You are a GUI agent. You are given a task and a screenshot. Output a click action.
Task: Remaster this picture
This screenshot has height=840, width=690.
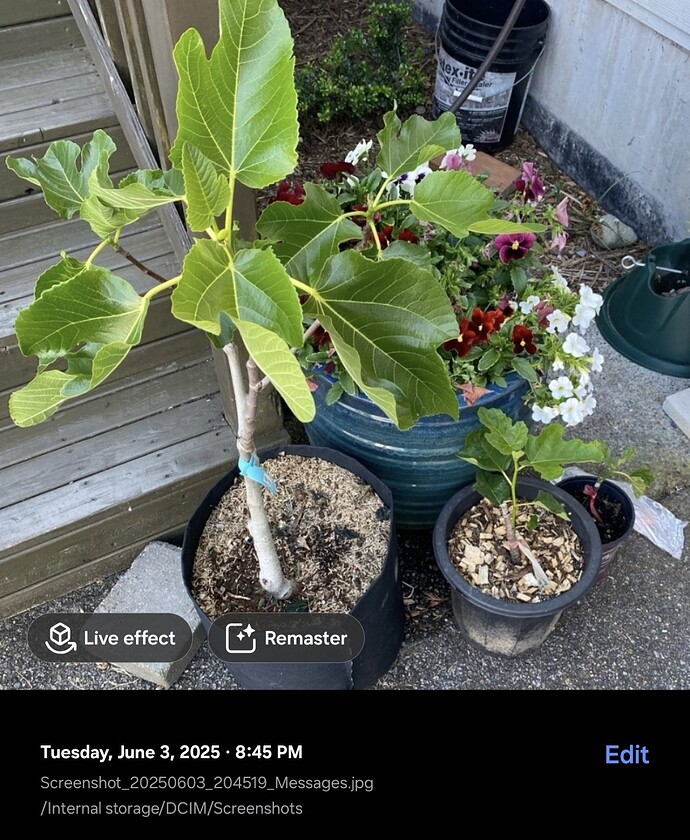click(287, 638)
